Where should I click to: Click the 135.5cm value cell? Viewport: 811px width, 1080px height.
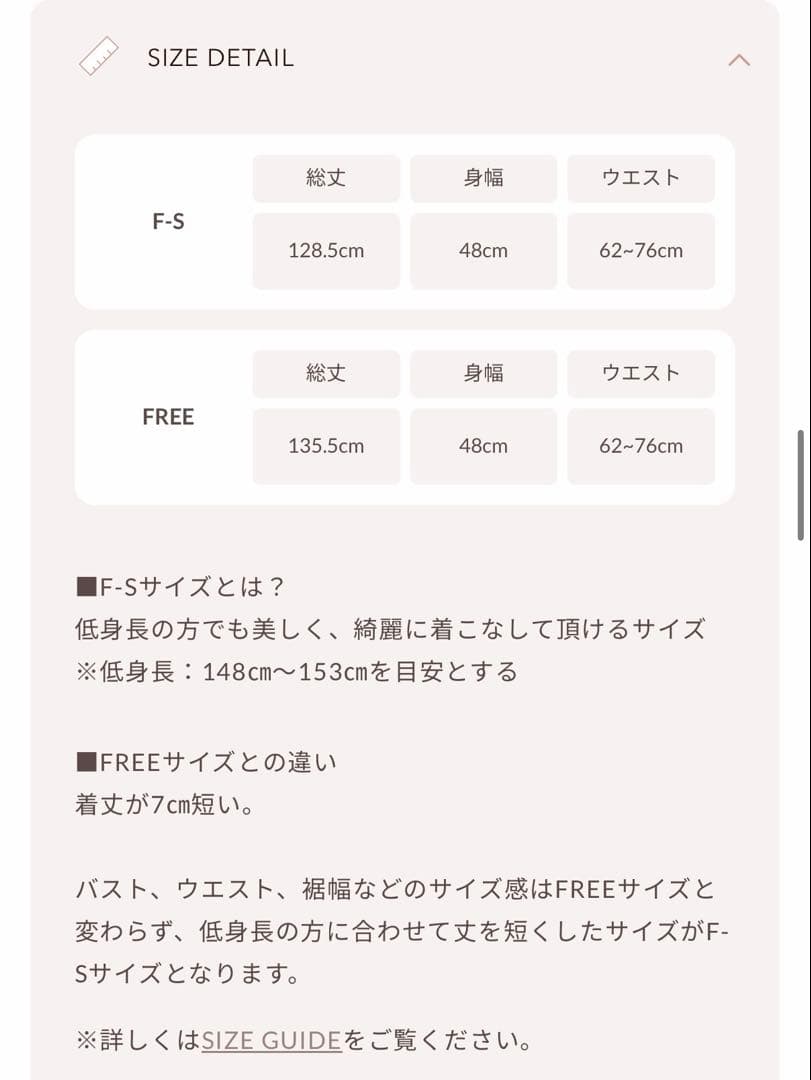click(x=327, y=446)
